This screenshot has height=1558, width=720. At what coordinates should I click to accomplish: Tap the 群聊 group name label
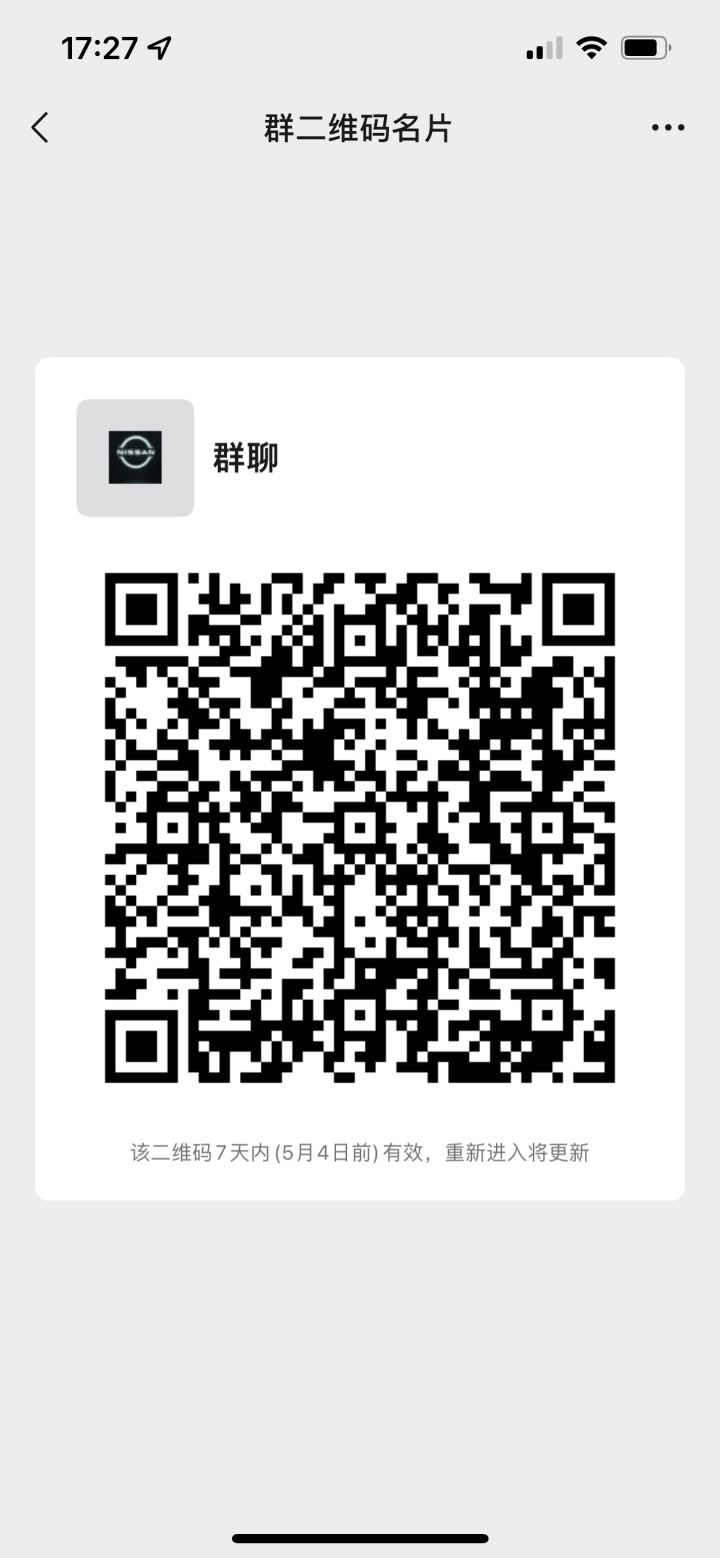coord(243,457)
